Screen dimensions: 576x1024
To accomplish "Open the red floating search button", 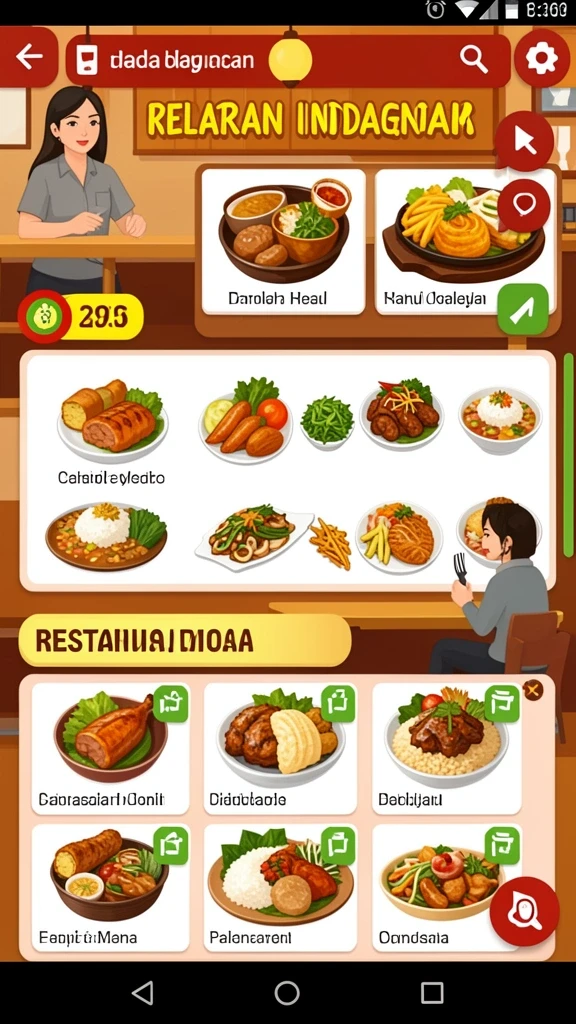I will tap(524, 911).
